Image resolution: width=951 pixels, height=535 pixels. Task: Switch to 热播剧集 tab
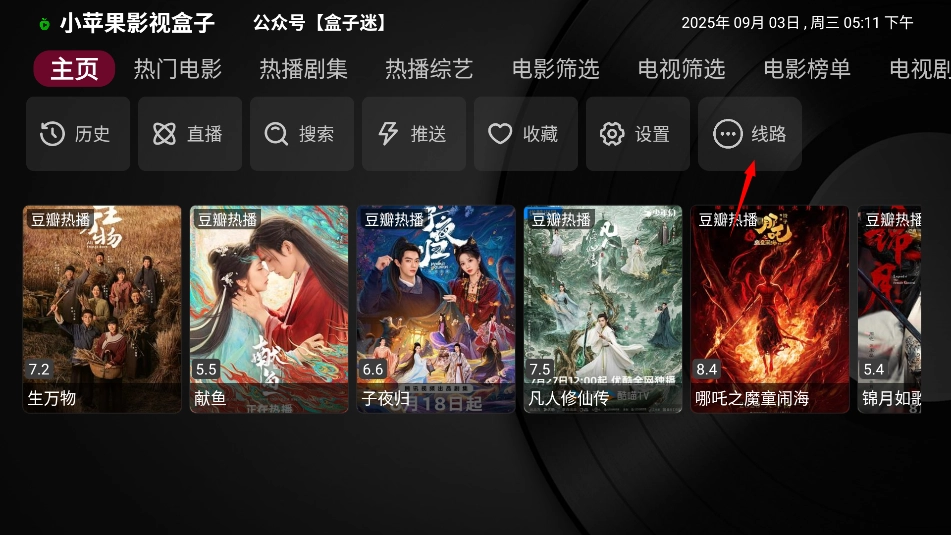tap(304, 69)
